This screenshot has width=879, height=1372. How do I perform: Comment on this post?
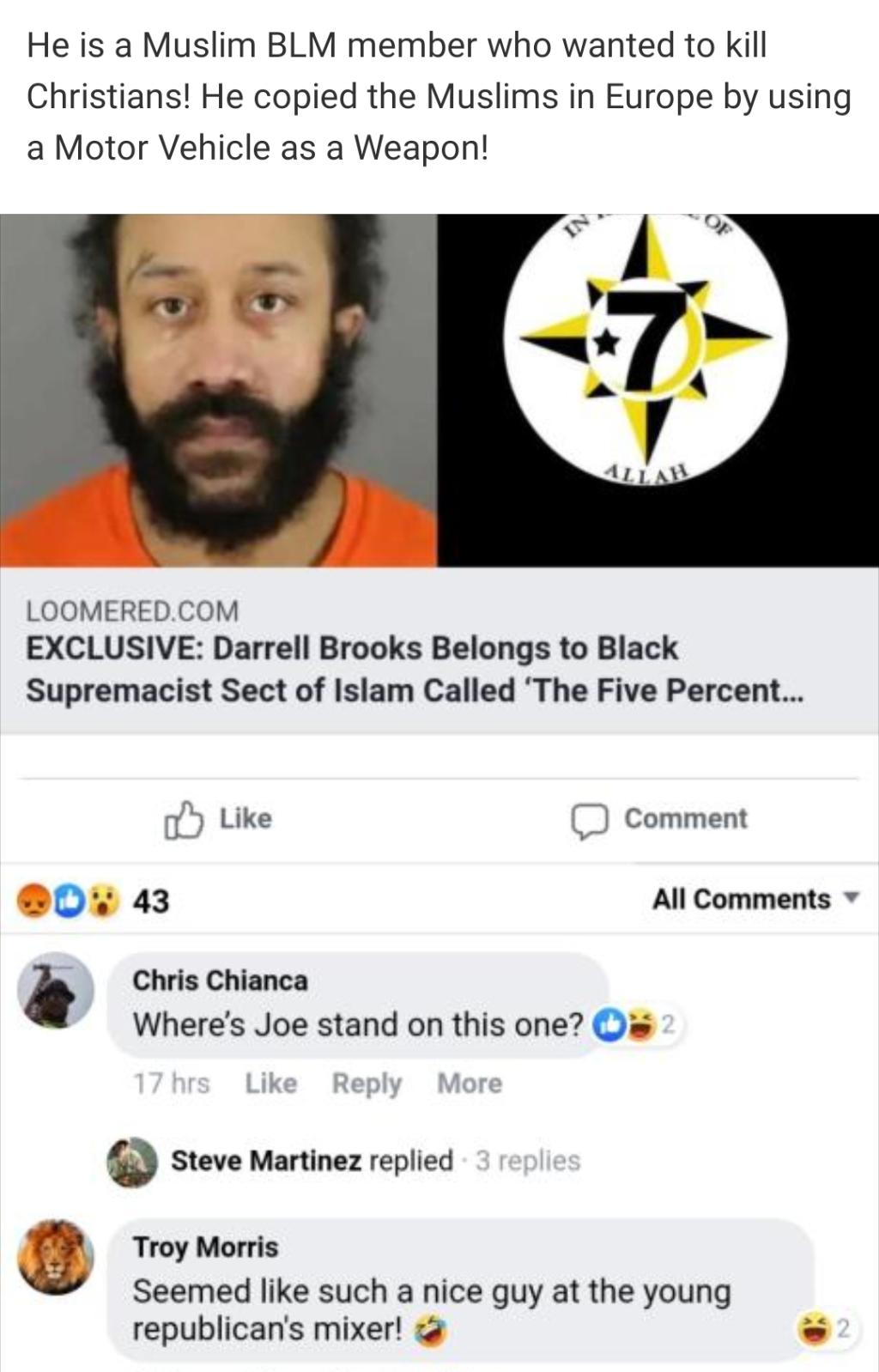click(x=660, y=819)
